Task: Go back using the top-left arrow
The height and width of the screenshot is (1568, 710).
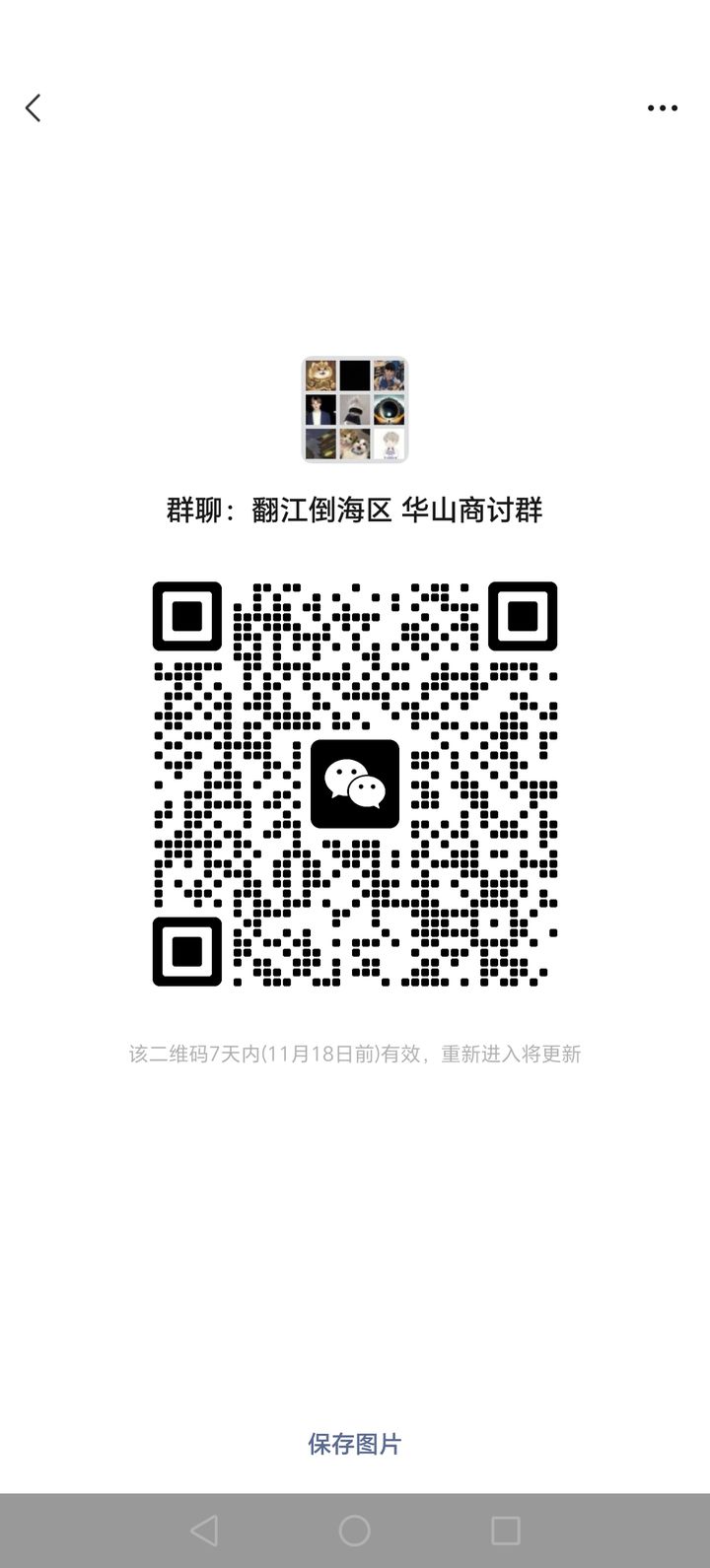Action: [33, 107]
